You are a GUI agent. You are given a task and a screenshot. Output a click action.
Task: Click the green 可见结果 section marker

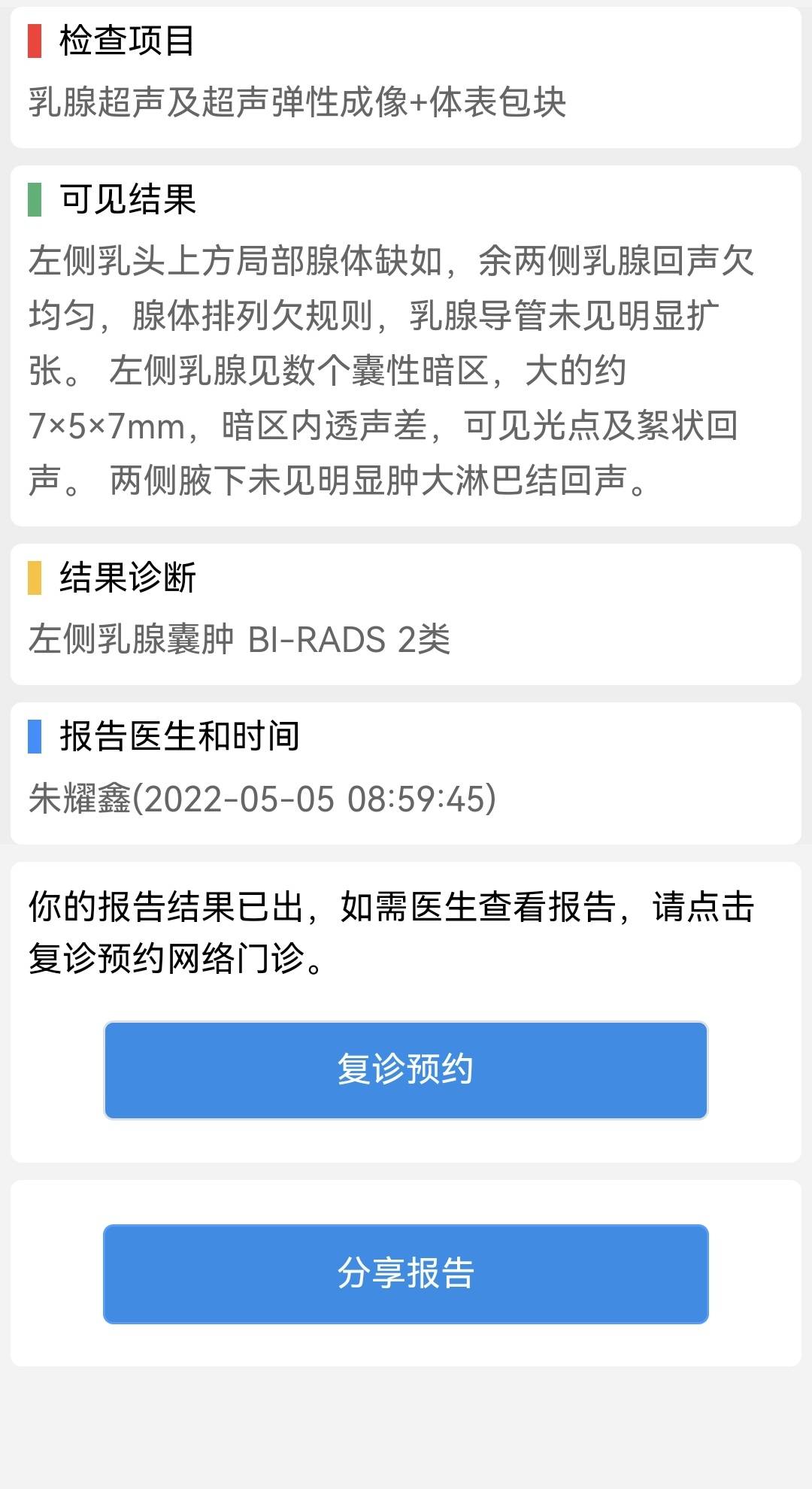[33, 200]
